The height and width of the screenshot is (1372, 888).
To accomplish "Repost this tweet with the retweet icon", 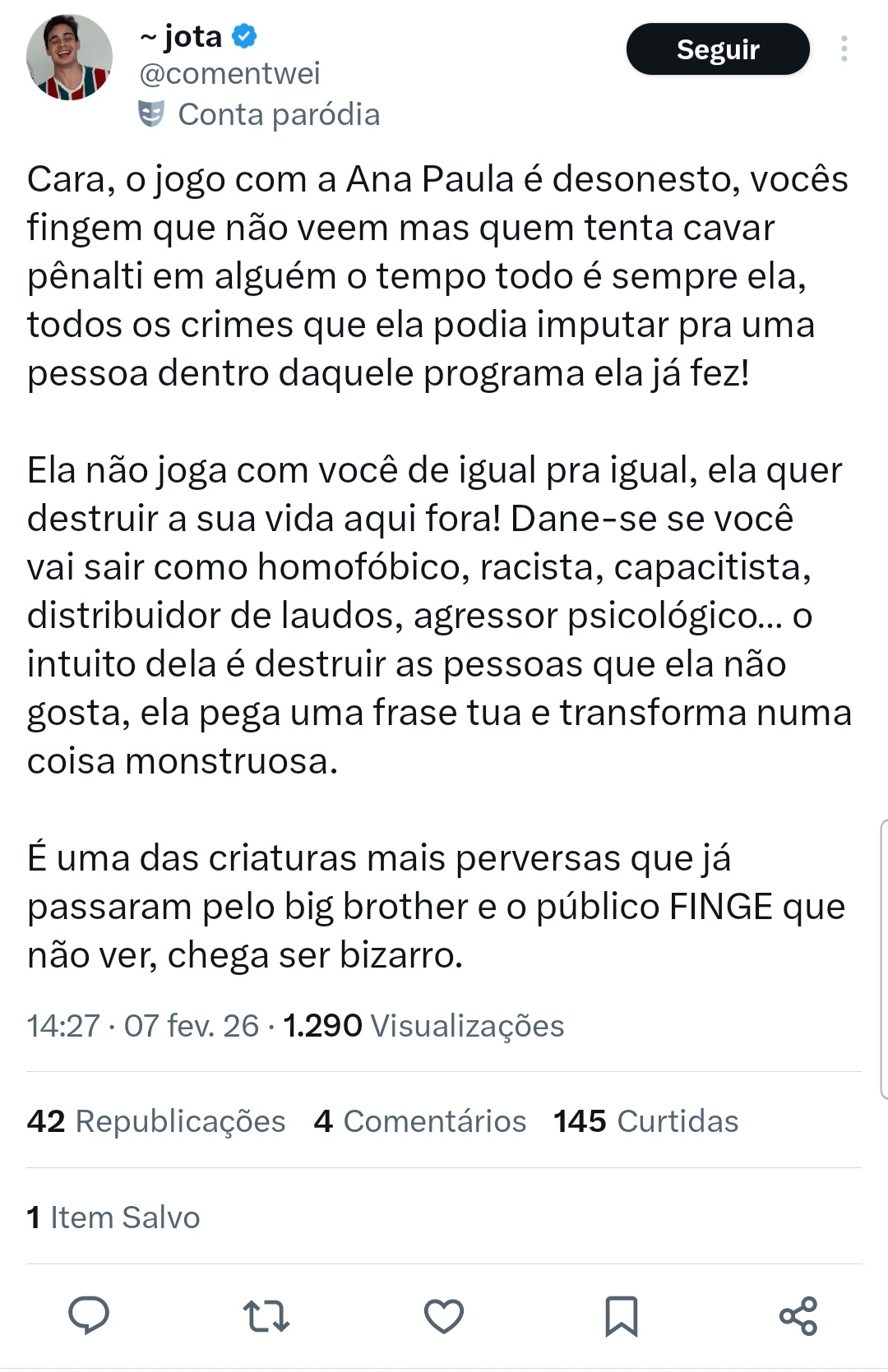I will click(x=266, y=1315).
